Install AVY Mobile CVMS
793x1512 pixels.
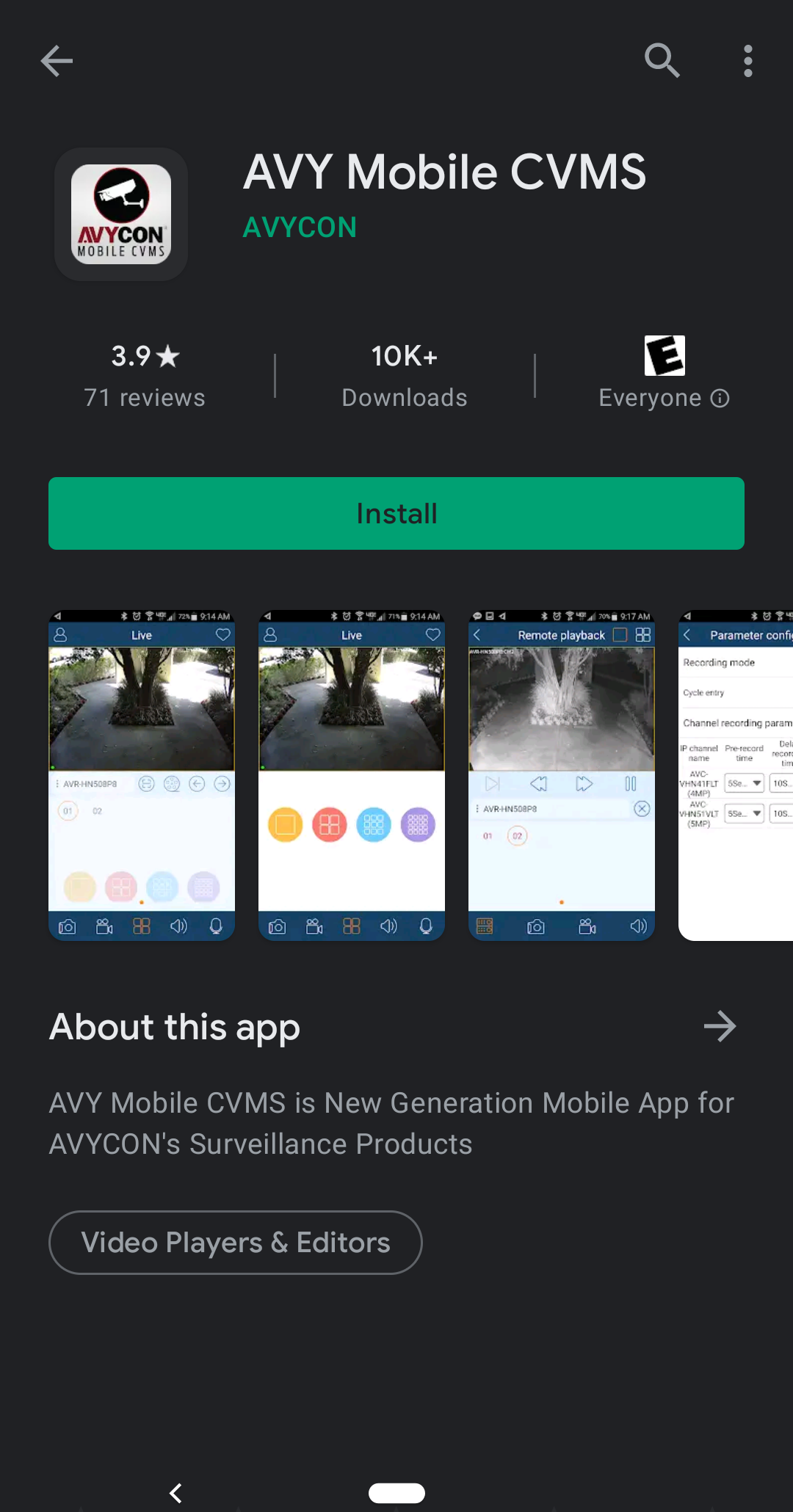coord(396,514)
